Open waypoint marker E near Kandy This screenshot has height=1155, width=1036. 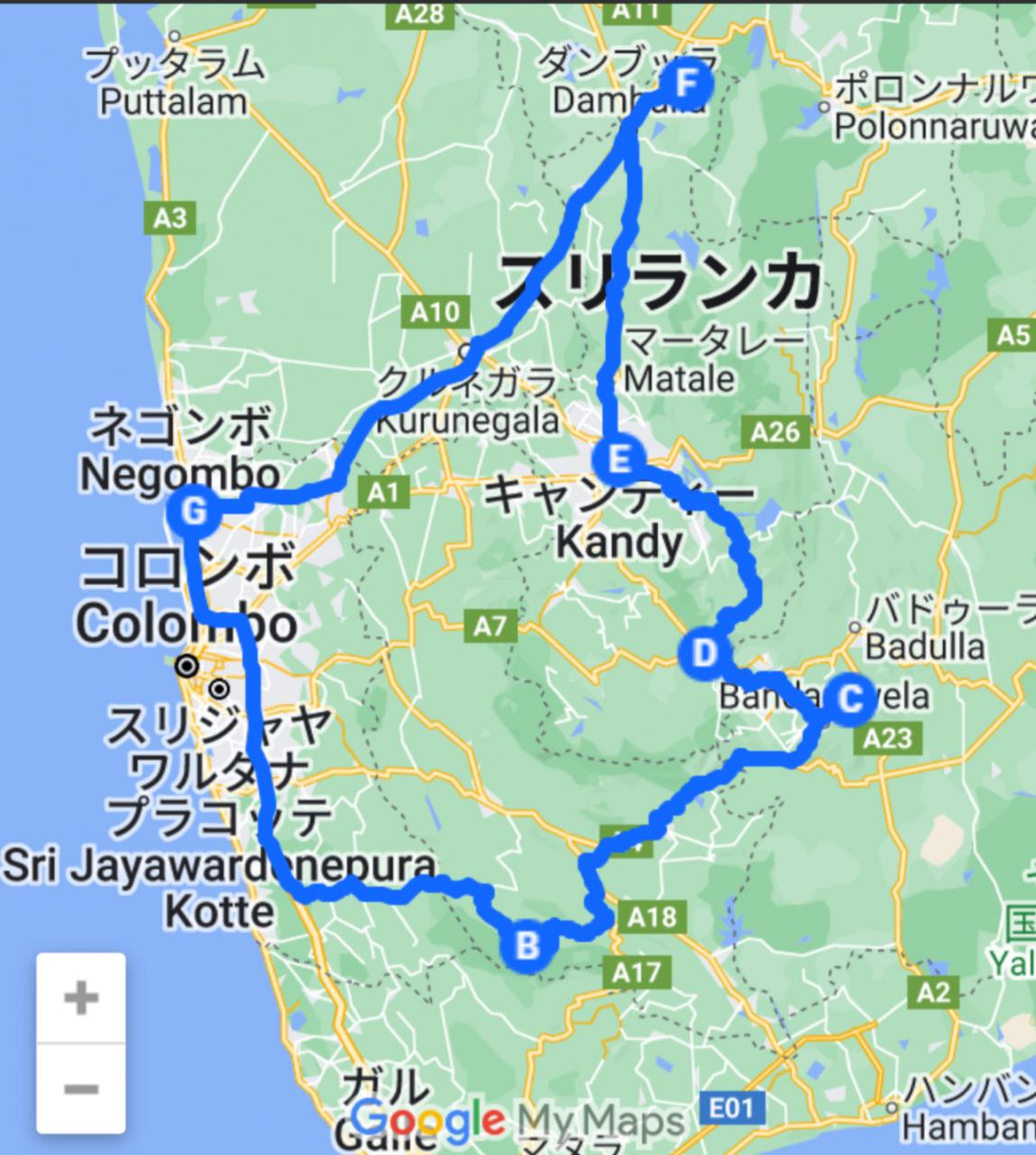tap(619, 459)
